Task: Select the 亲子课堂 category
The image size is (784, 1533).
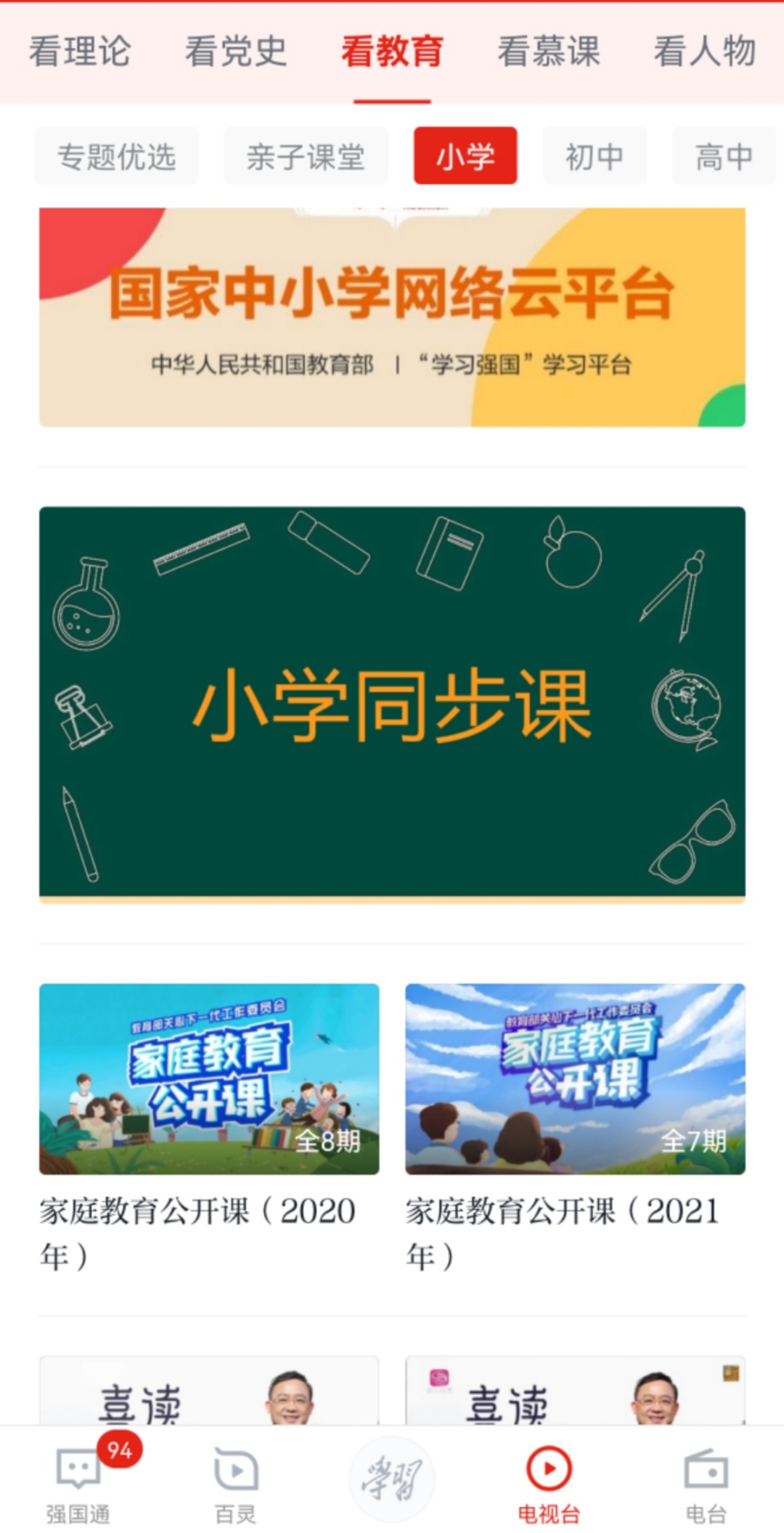Action: (306, 155)
